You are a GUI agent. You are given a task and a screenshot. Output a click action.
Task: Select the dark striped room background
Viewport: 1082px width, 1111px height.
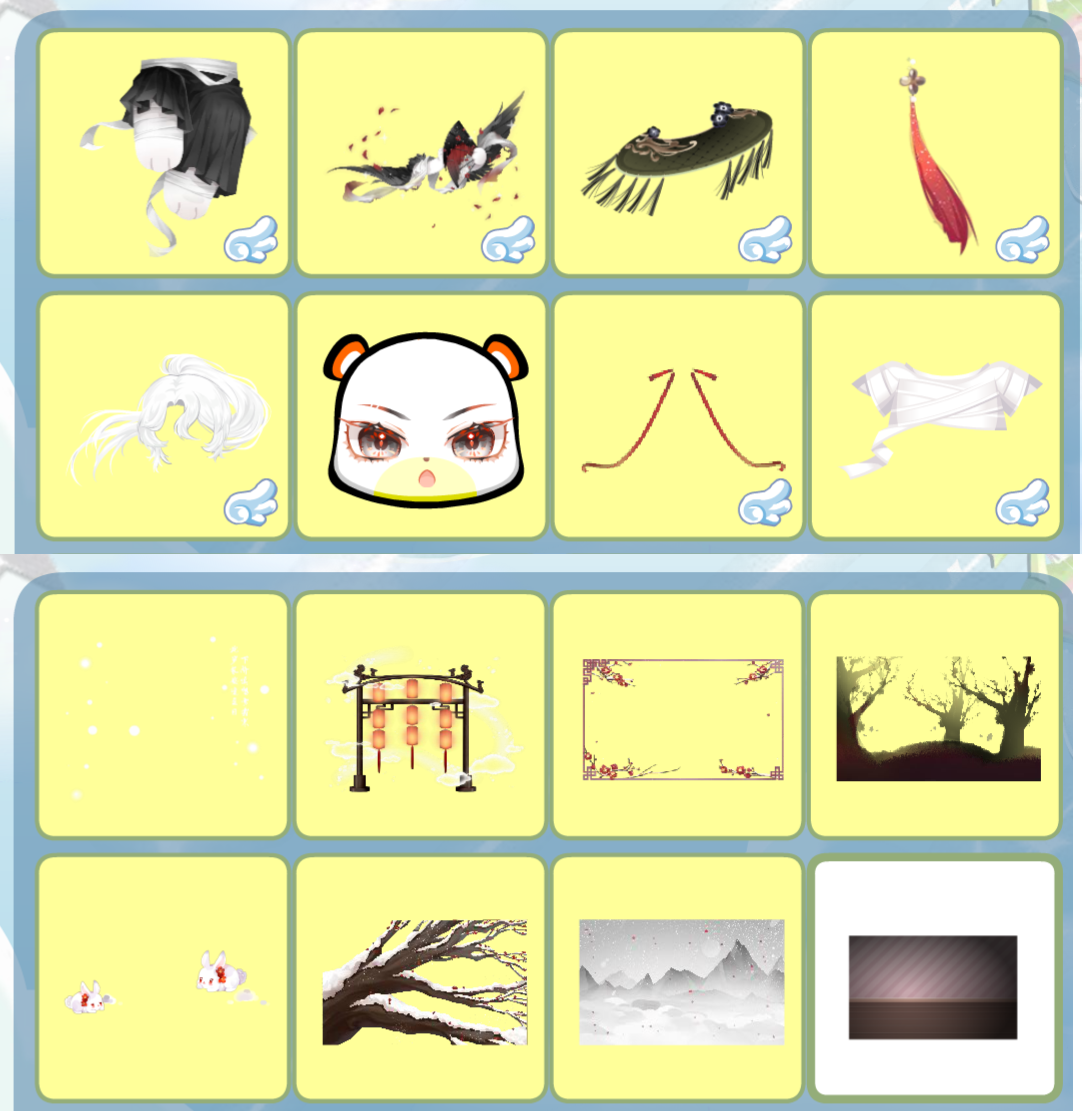click(x=935, y=978)
